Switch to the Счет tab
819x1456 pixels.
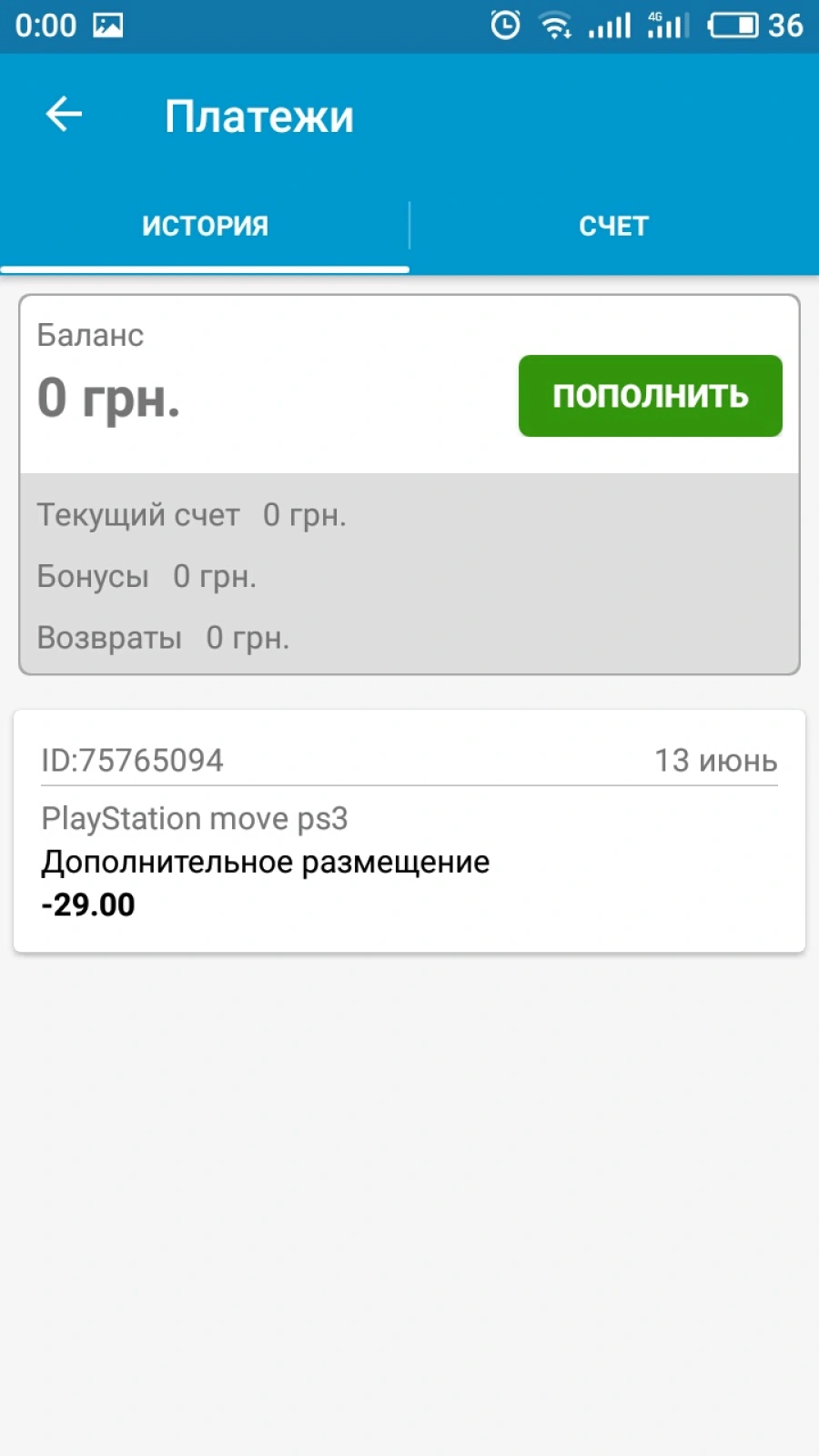click(614, 226)
